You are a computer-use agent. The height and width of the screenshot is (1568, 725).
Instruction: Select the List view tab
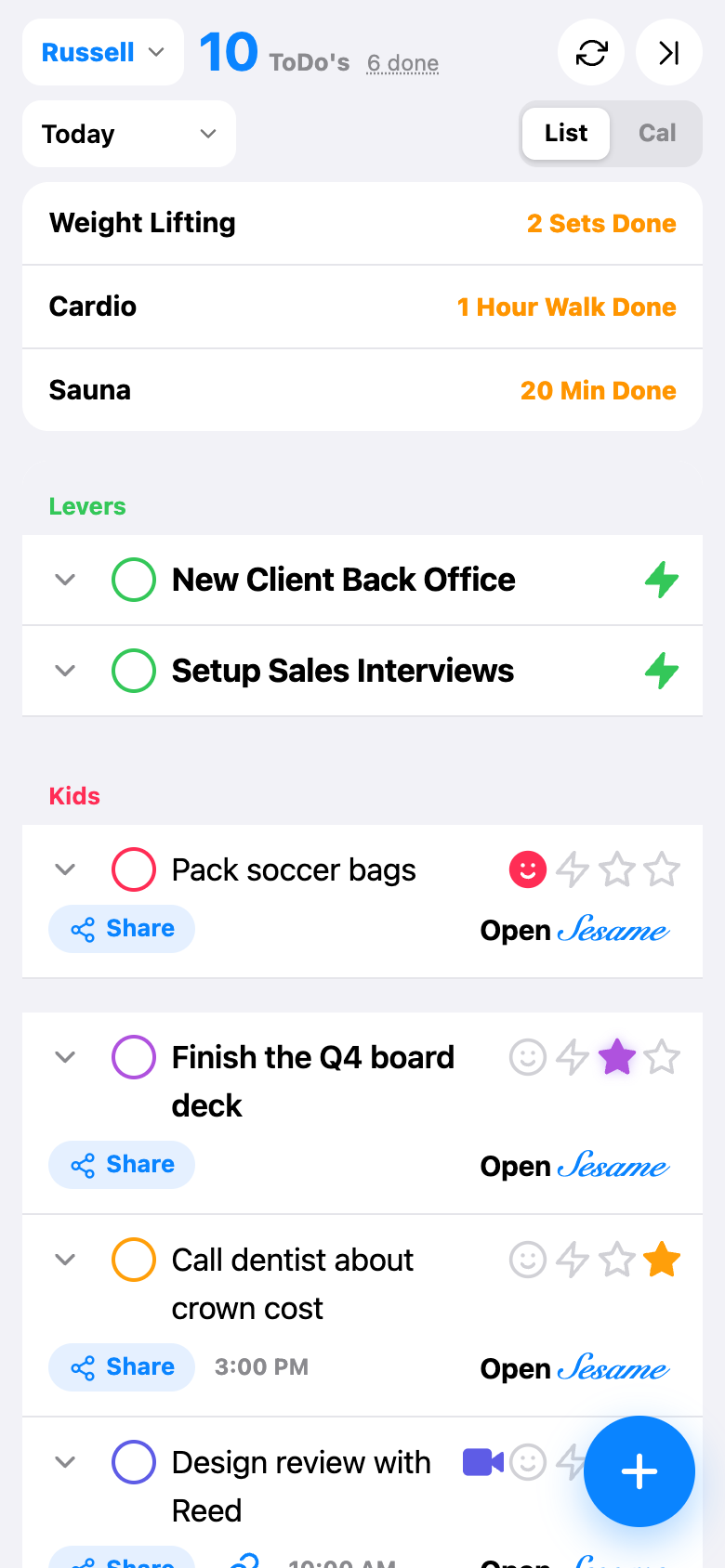pyautogui.click(x=566, y=133)
